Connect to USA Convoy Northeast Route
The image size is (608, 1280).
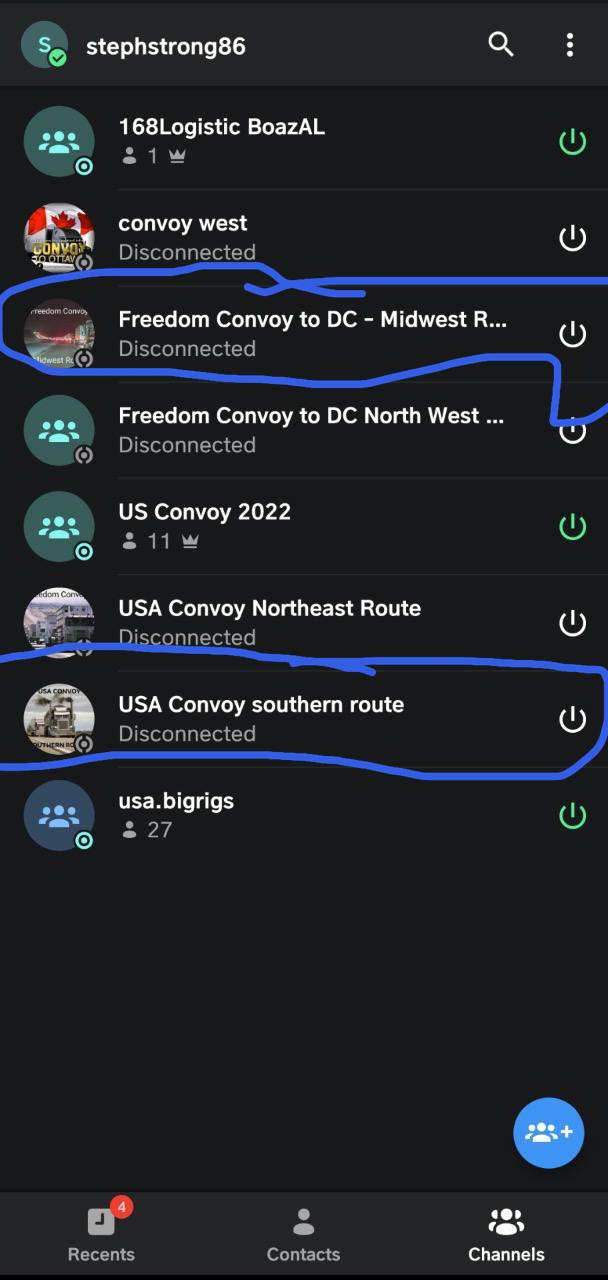tap(572, 623)
